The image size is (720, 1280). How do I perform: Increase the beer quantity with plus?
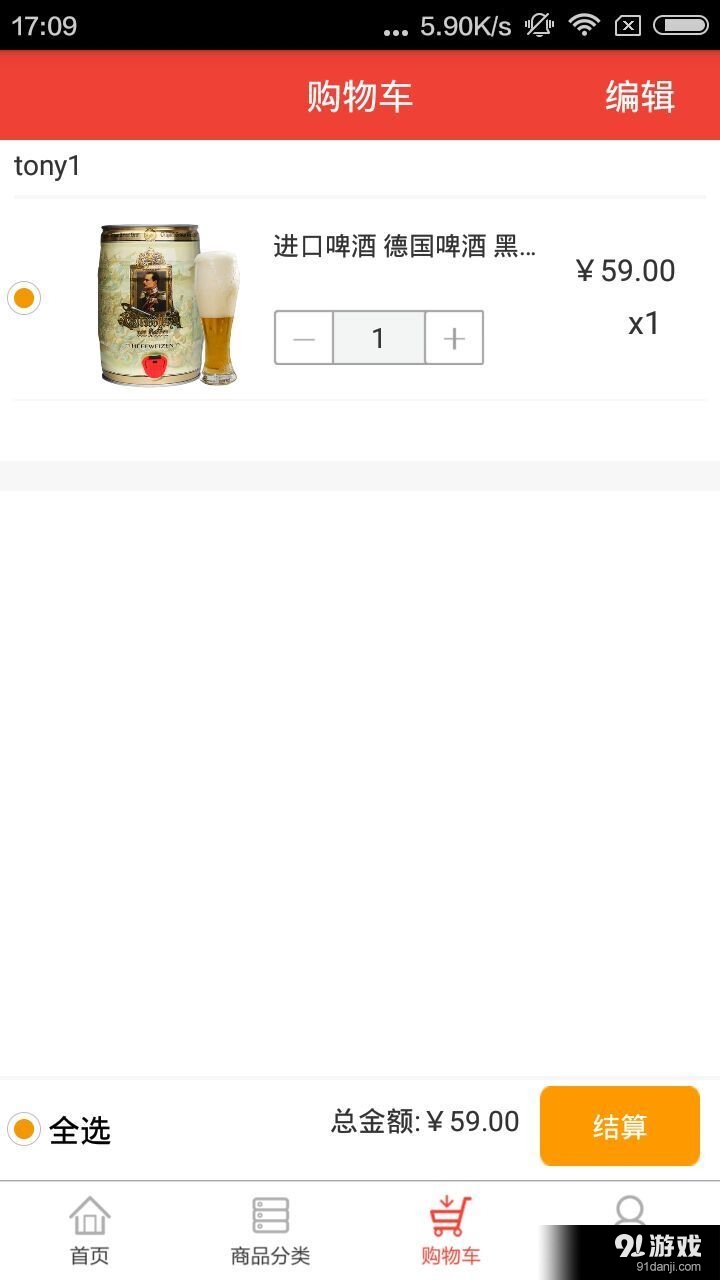coord(454,338)
